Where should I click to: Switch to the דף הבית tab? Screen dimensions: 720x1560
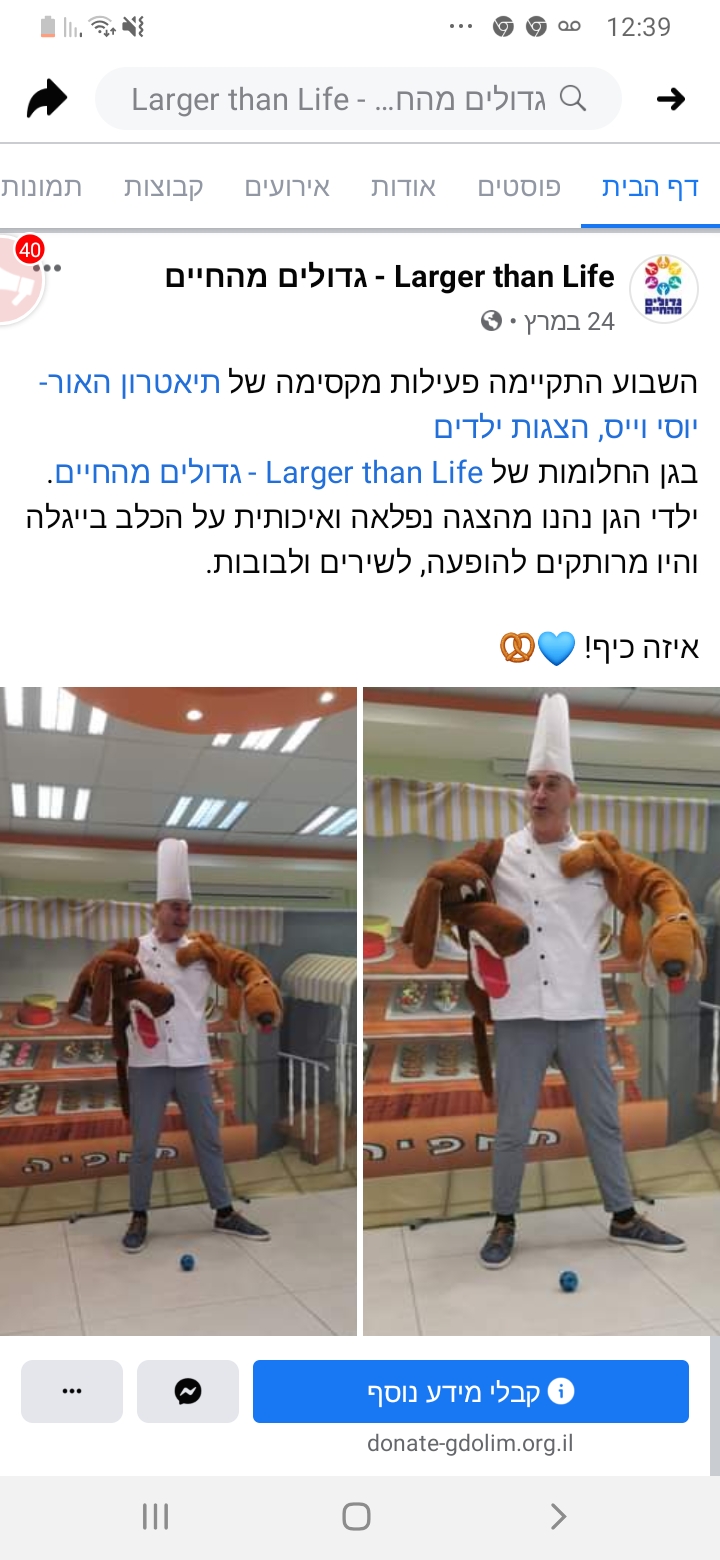pos(650,187)
